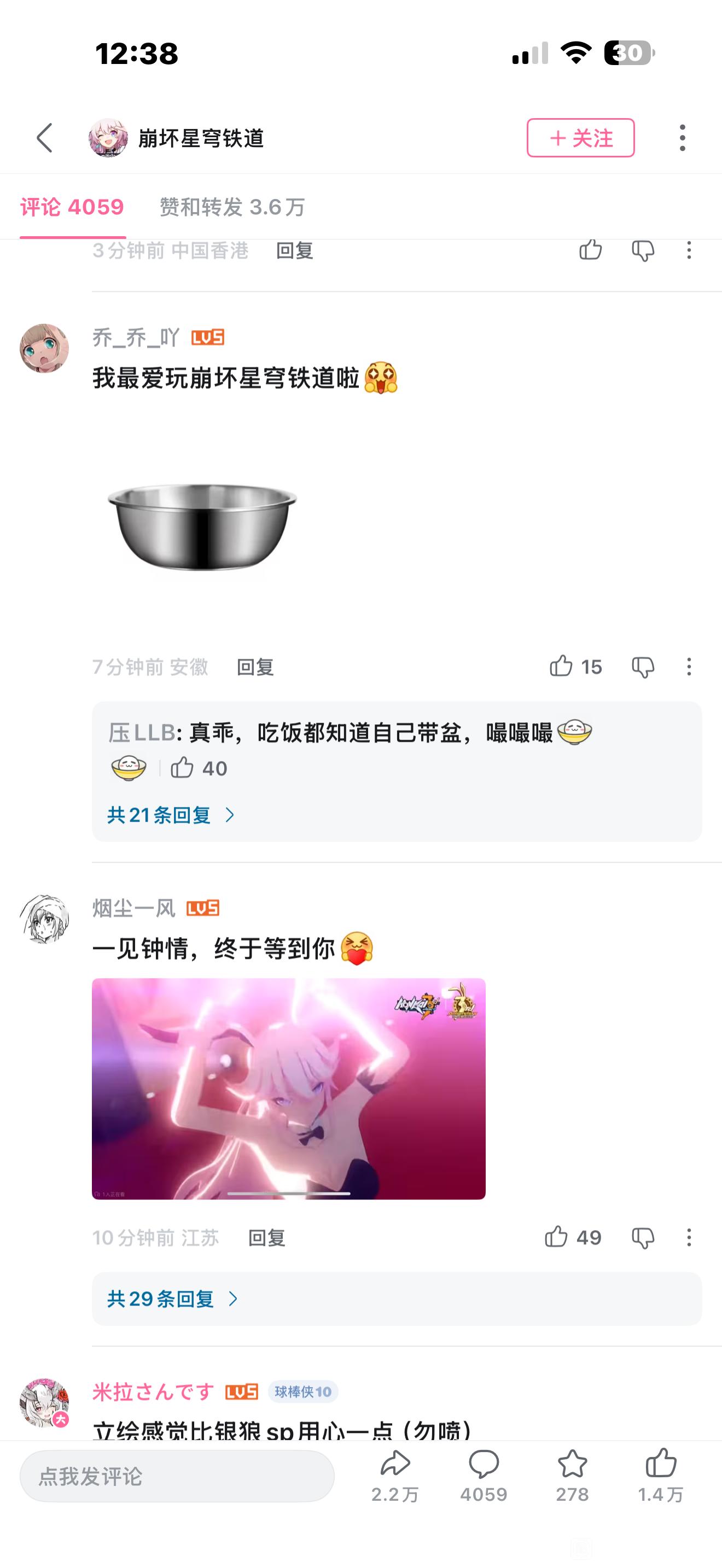
Task: Dislike 乔_乔_吖's comment
Action: tap(643, 667)
